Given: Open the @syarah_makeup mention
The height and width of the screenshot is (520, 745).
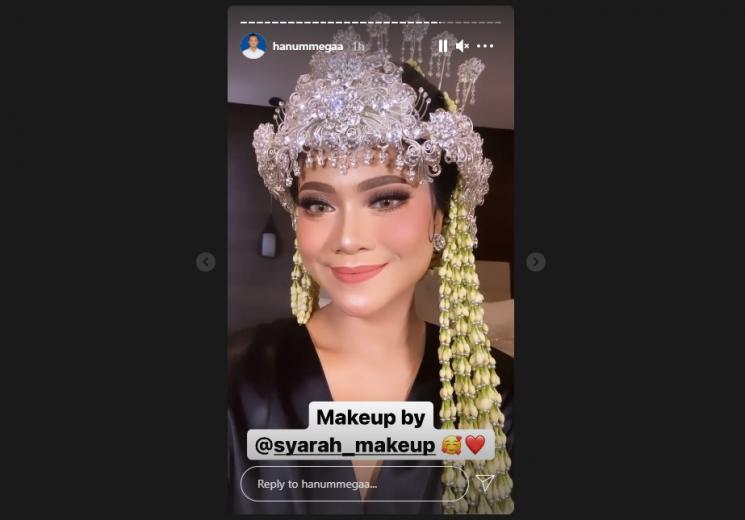Looking at the screenshot, I should coord(344,445).
